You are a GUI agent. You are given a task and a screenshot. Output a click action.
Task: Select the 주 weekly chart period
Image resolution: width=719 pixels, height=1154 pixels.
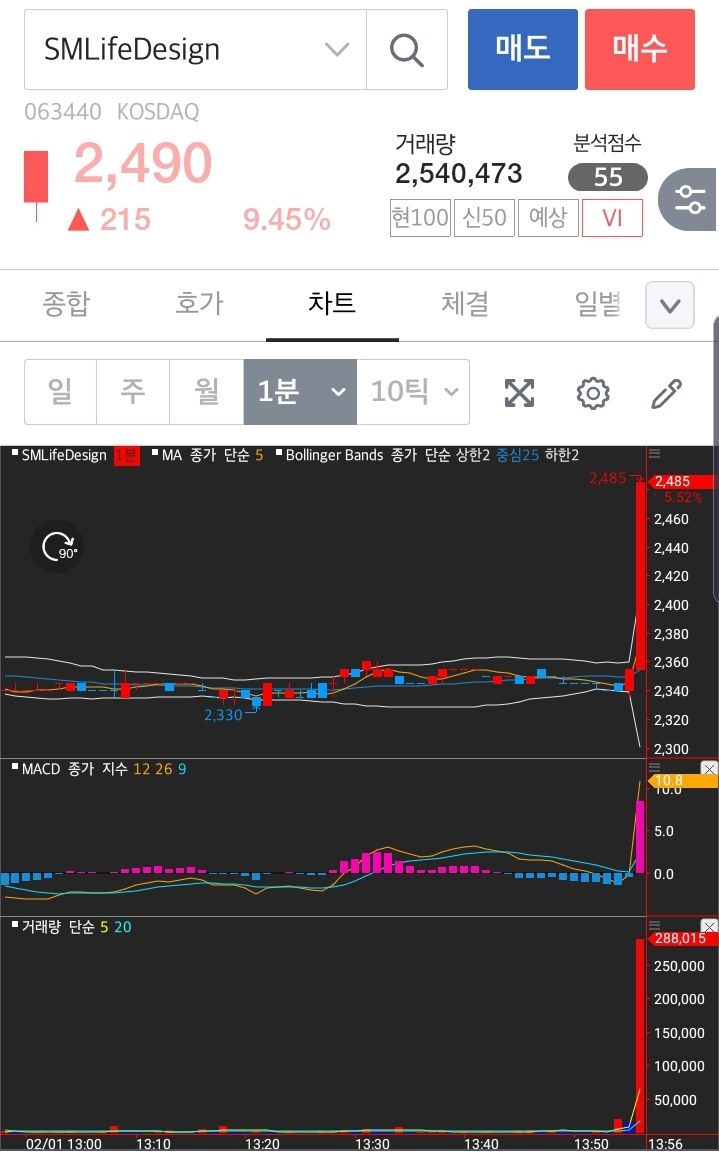point(133,392)
